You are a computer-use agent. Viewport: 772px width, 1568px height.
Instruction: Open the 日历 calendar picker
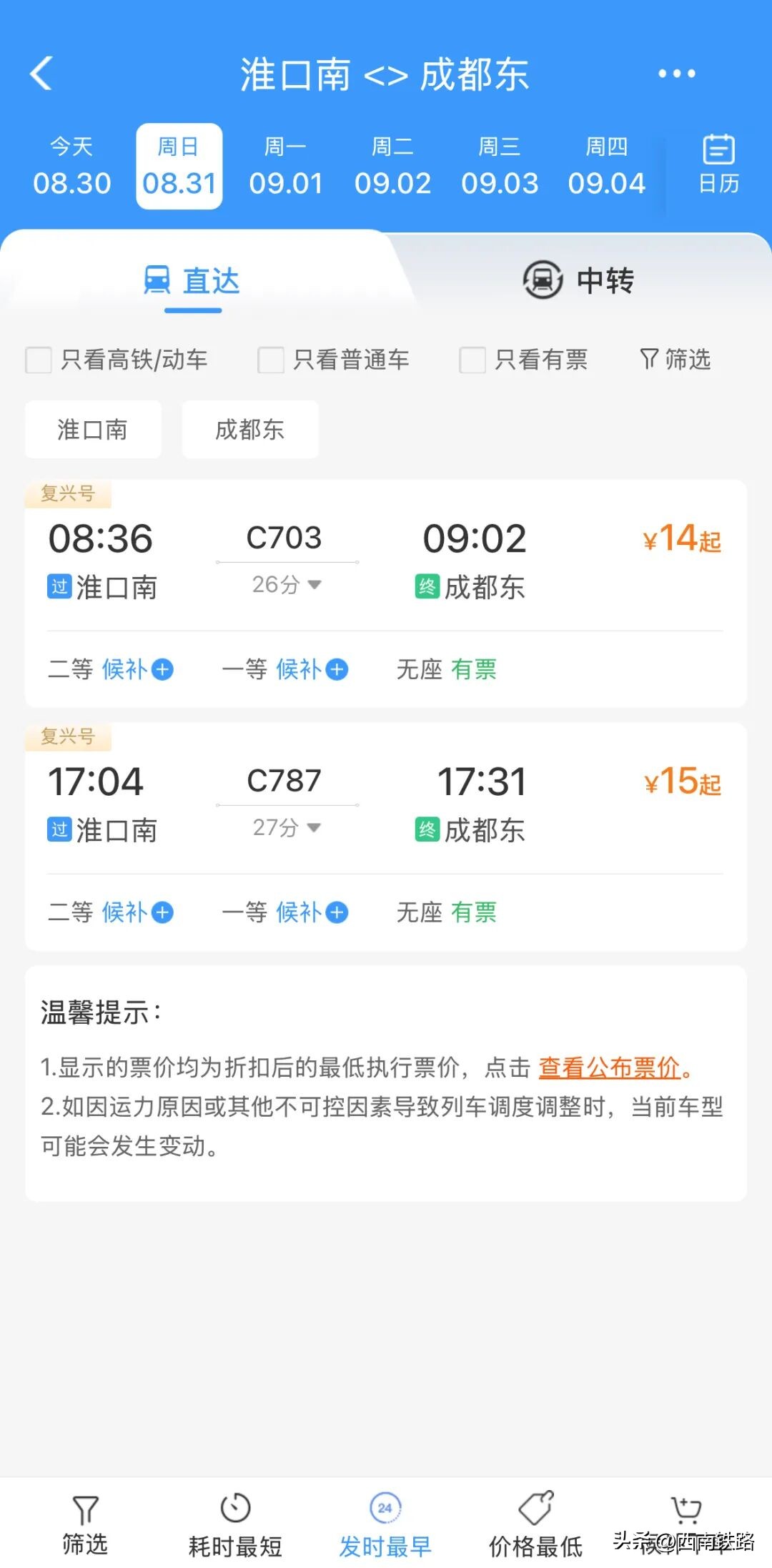point(718,164)
